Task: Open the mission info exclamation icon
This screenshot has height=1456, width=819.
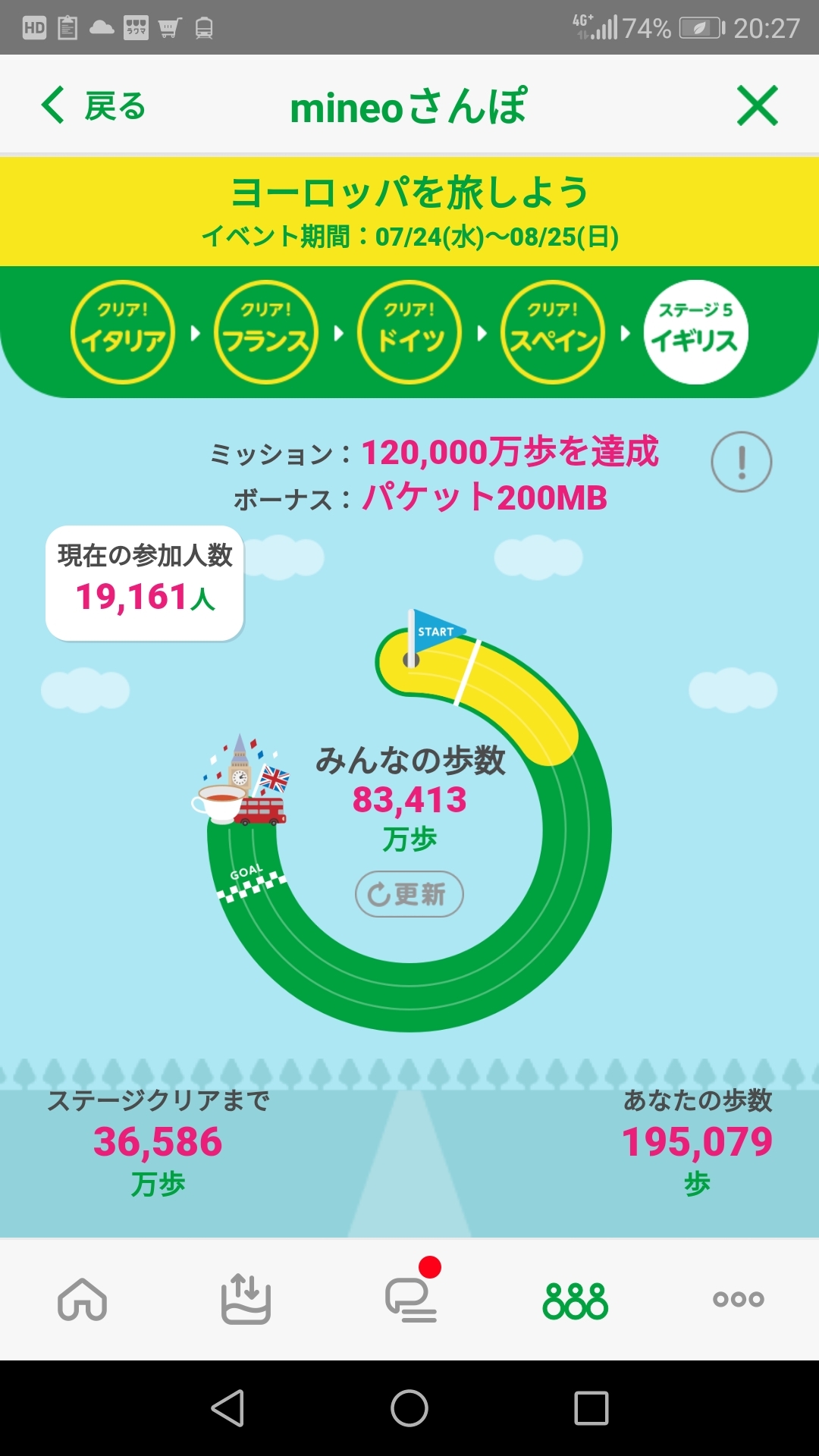Action: 741,462
